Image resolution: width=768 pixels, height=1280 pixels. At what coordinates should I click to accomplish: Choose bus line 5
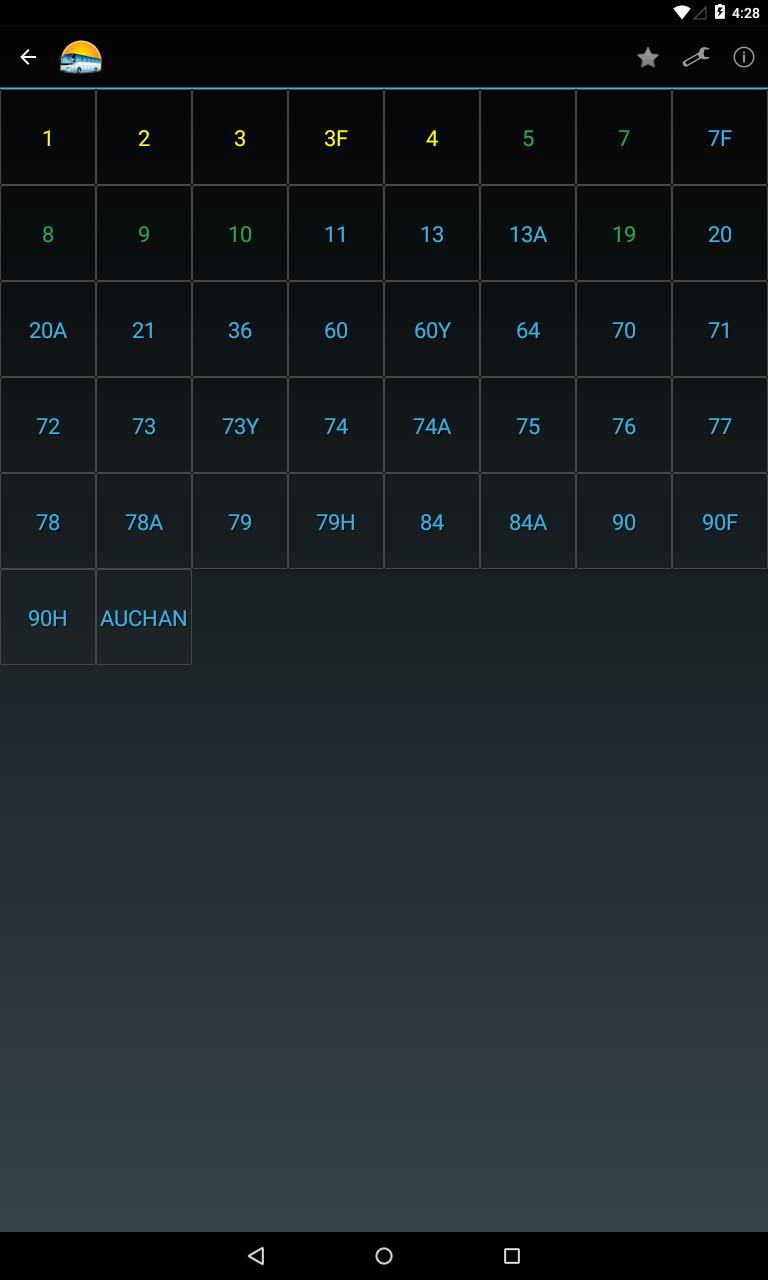(528, 138)
